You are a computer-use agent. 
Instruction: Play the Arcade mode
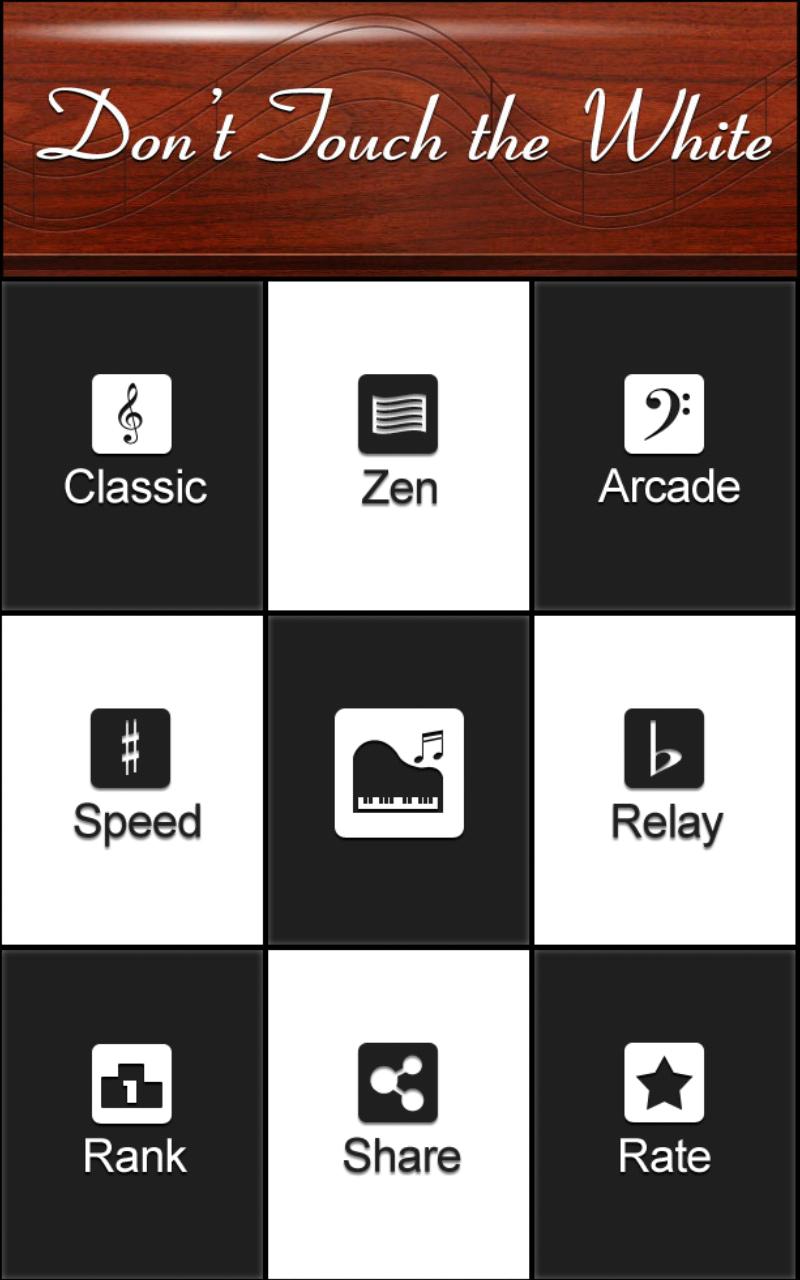click(x=666, y=445)
